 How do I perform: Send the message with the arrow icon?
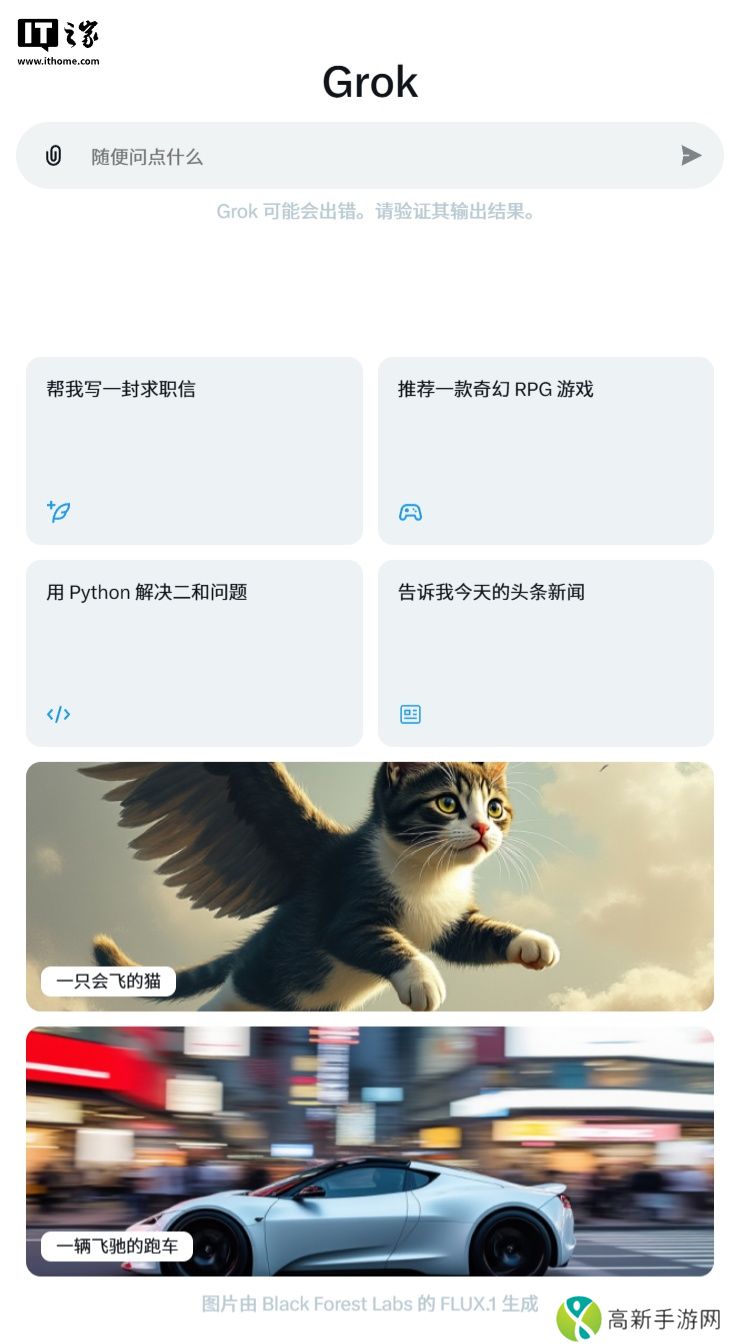(691, 155)
